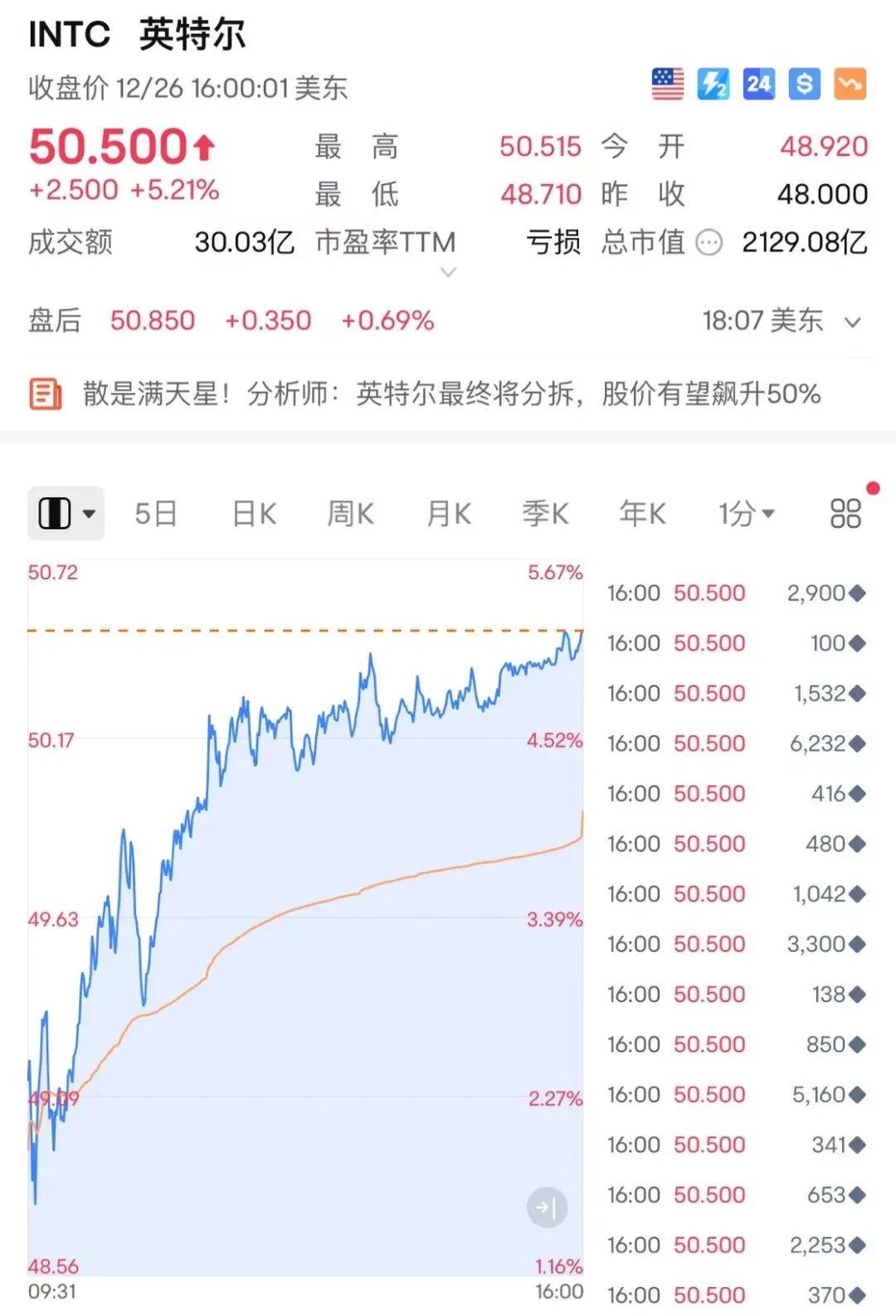Open the chart tools grid icon

click(x=845, y=514)
